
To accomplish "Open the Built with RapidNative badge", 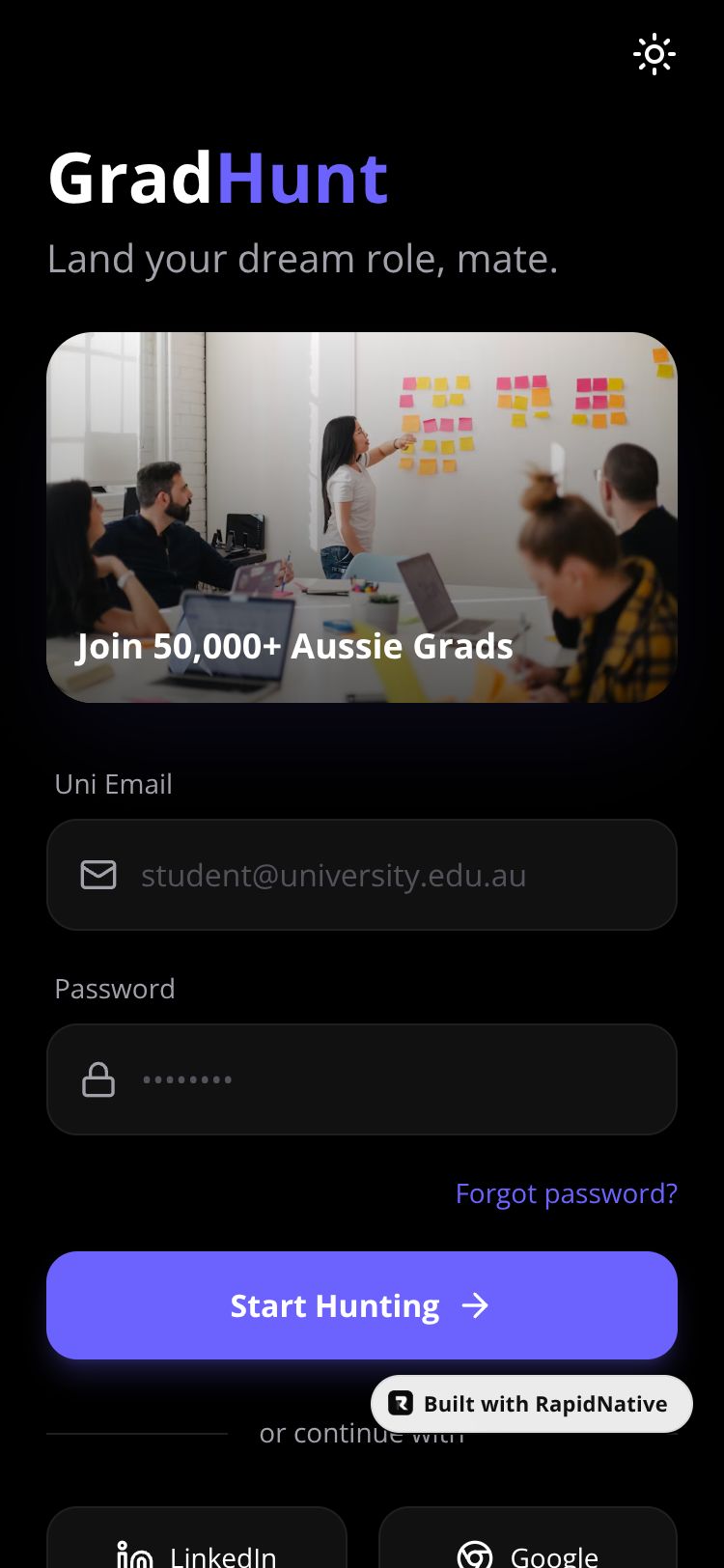I will (x=531, y=1404).
